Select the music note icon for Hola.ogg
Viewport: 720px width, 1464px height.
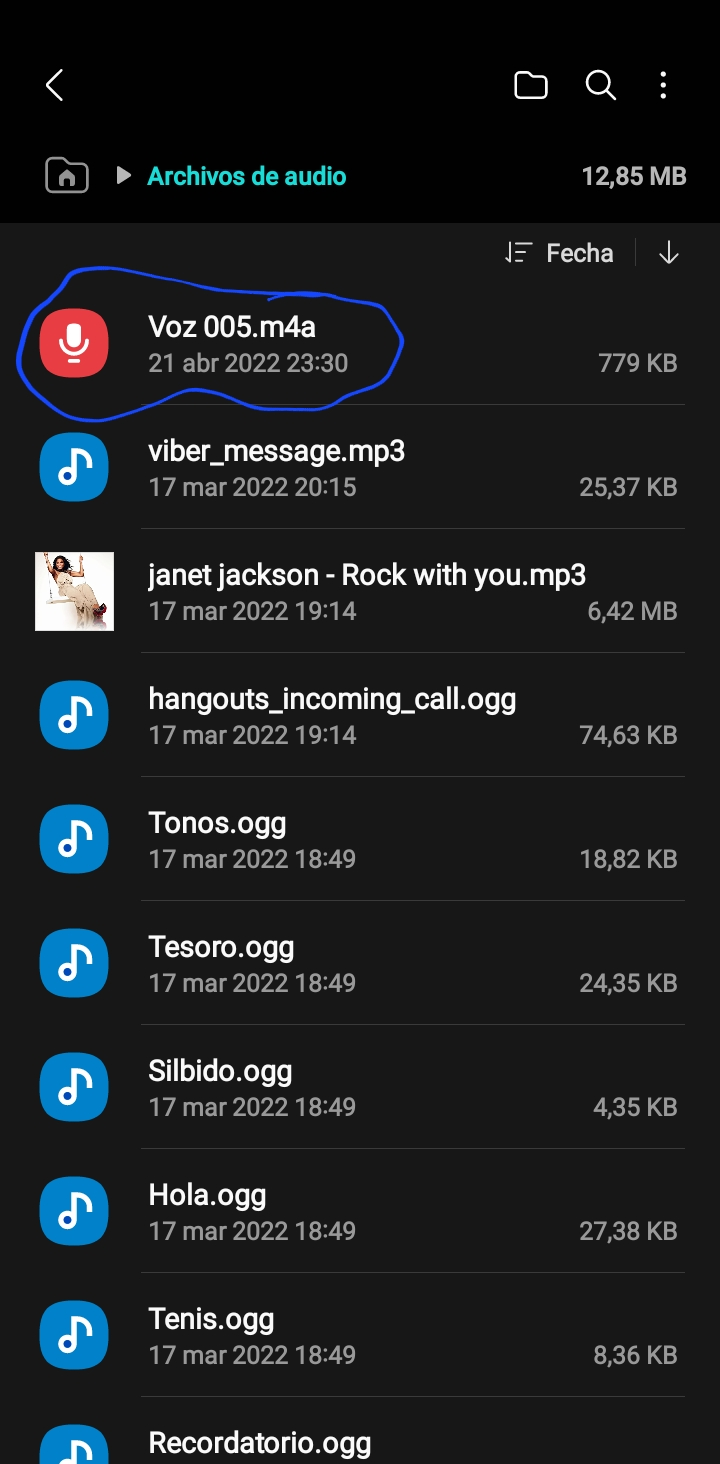[74, 1211]
